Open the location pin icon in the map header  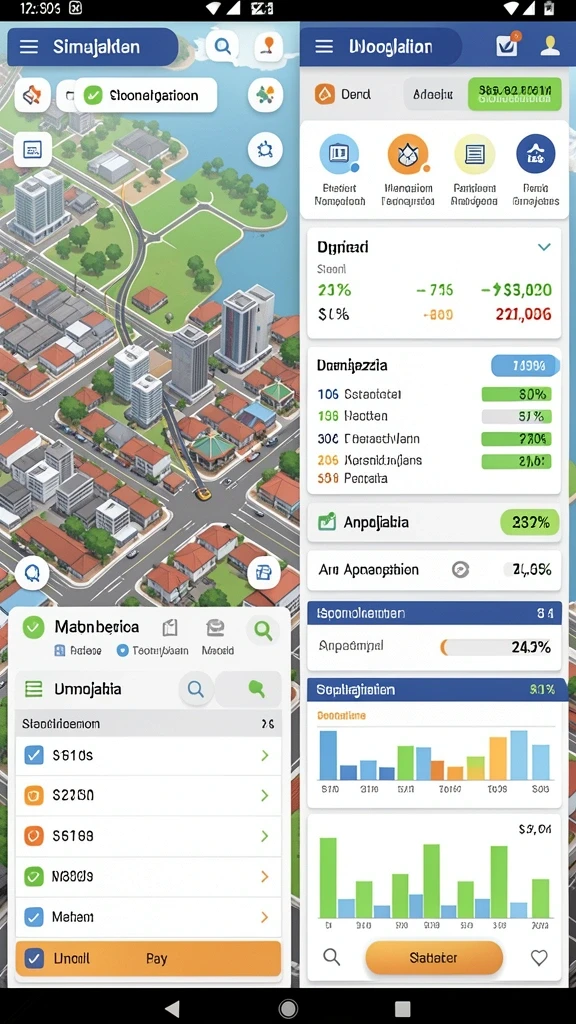click(x=268, y=46)
